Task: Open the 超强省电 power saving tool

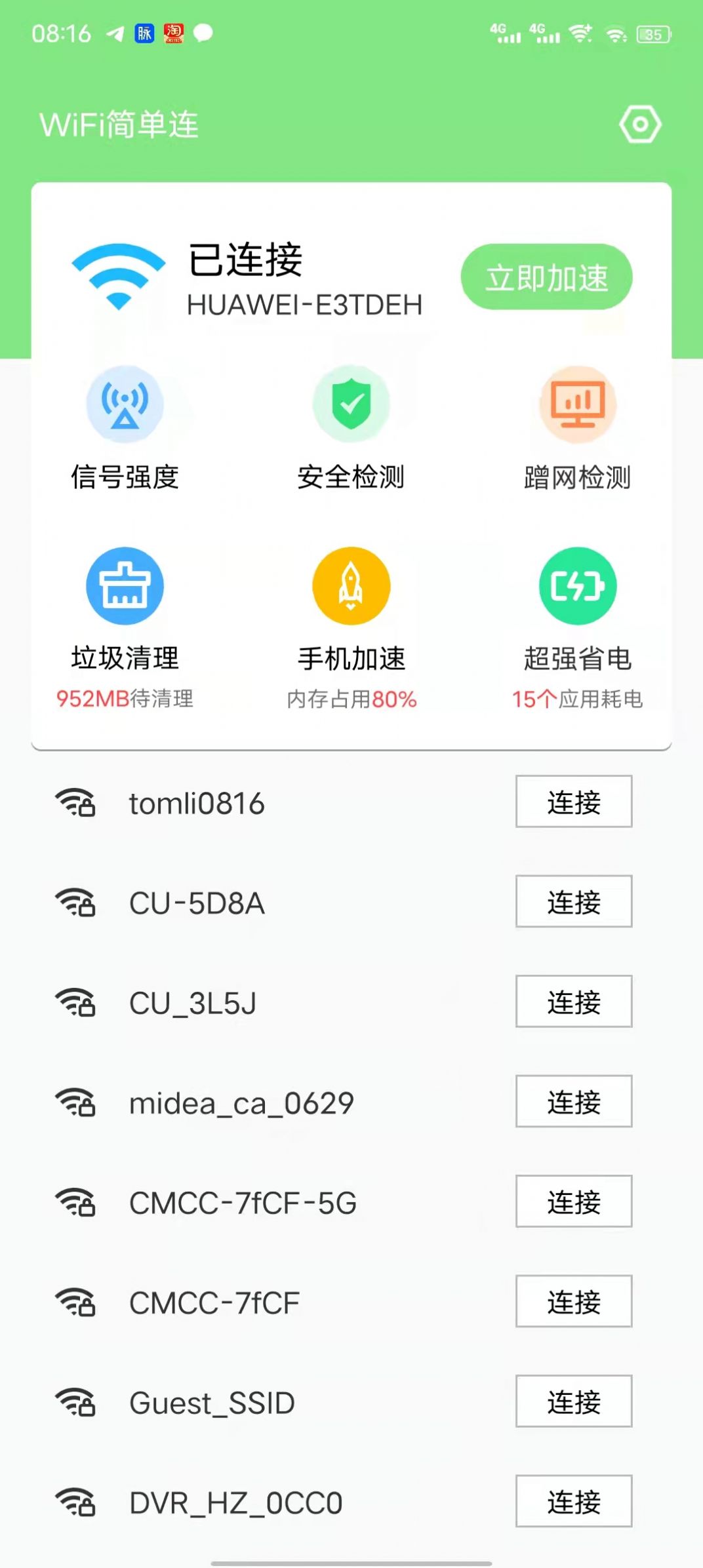Action: [x=576, y=610]
